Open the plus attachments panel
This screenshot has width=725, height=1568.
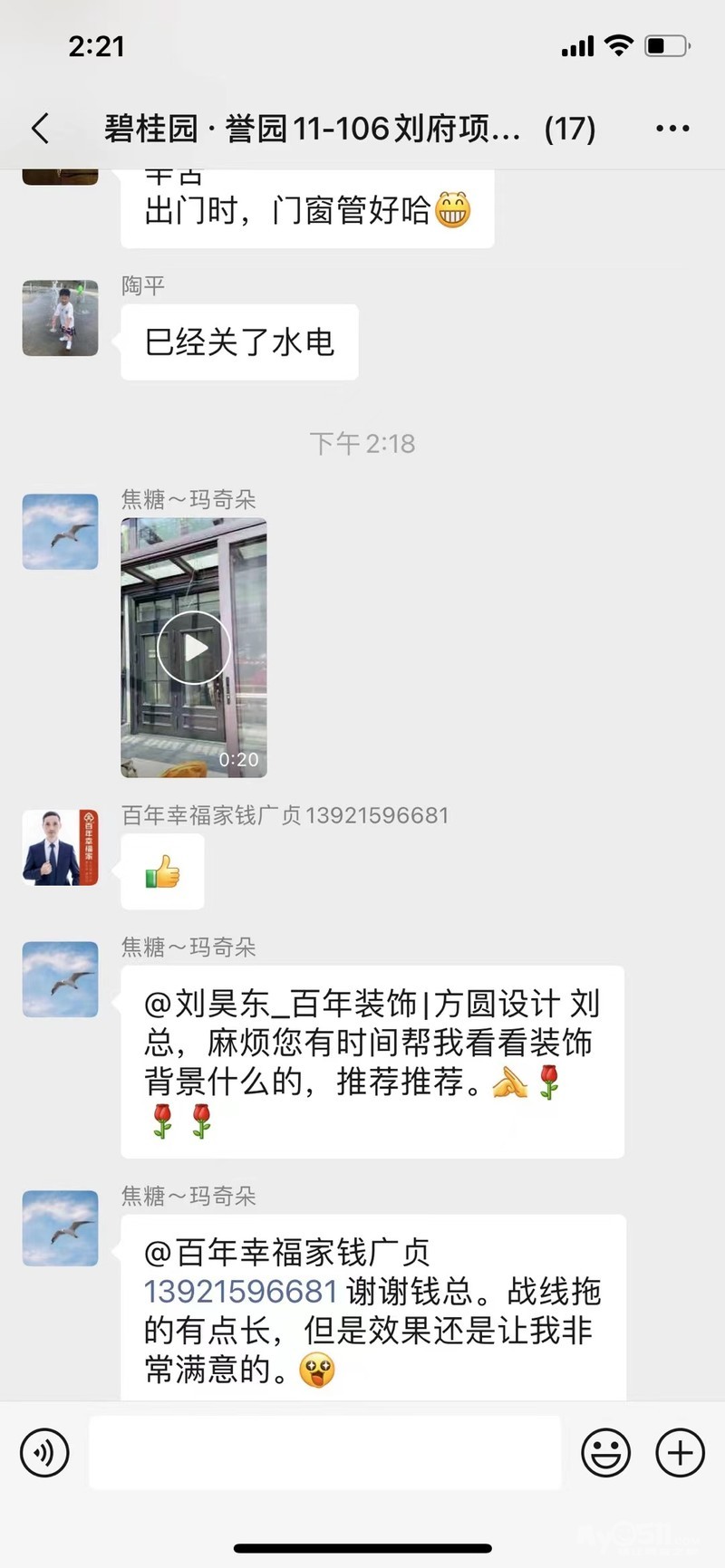tap(680, 1452)
